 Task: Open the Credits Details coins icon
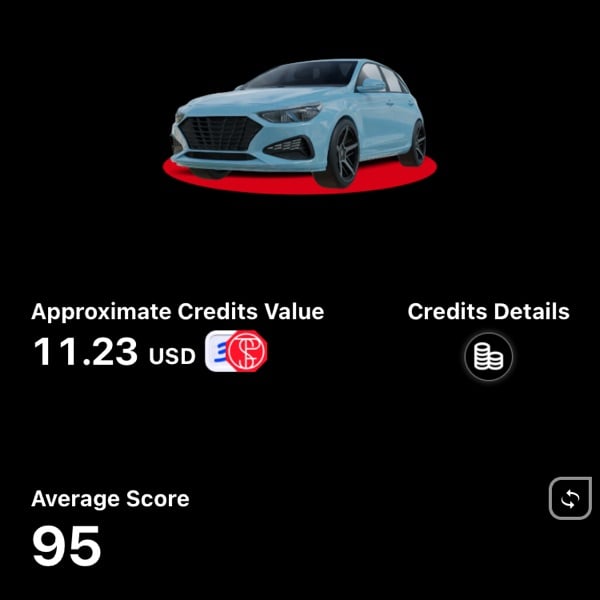pyautogui.click(x=488, y=357)
